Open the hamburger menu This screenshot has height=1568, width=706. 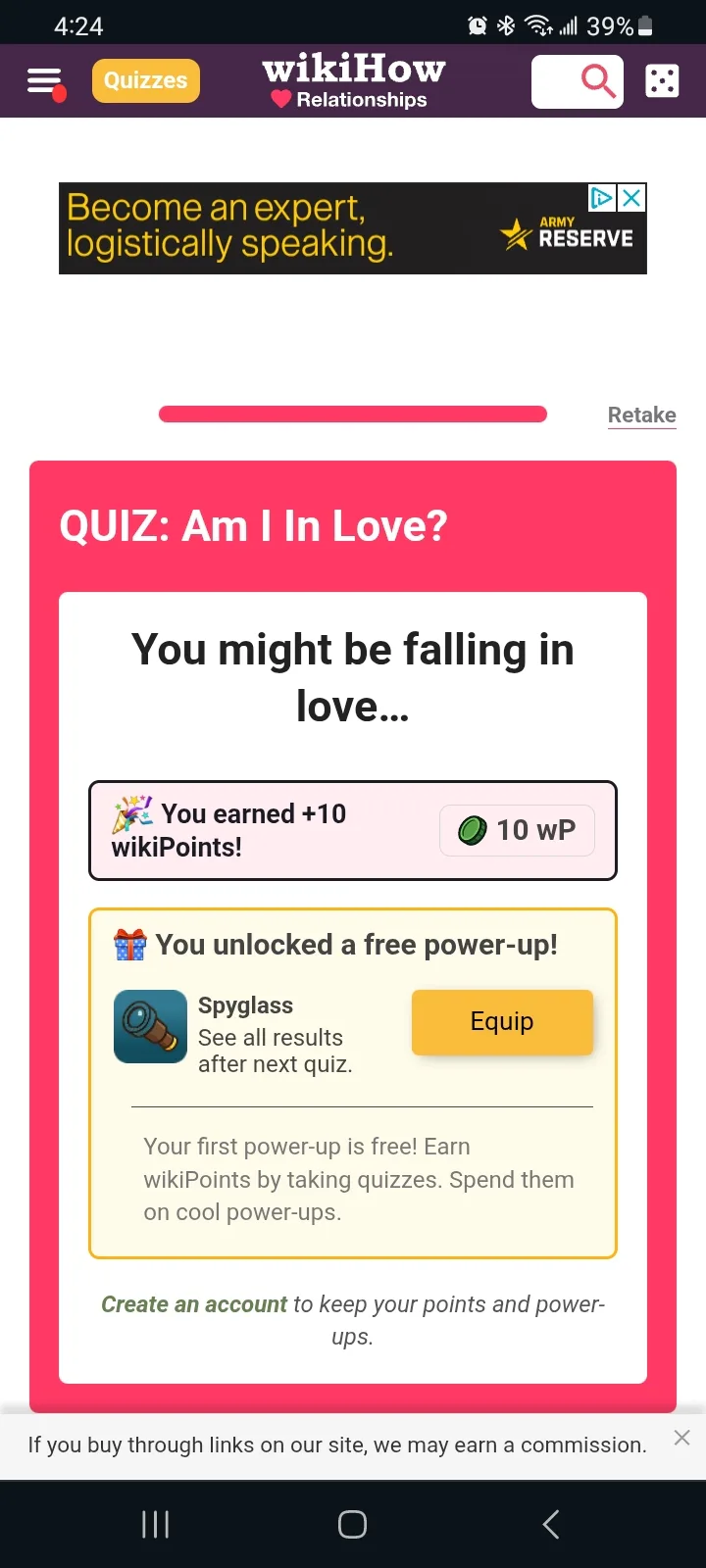[45, 81]
